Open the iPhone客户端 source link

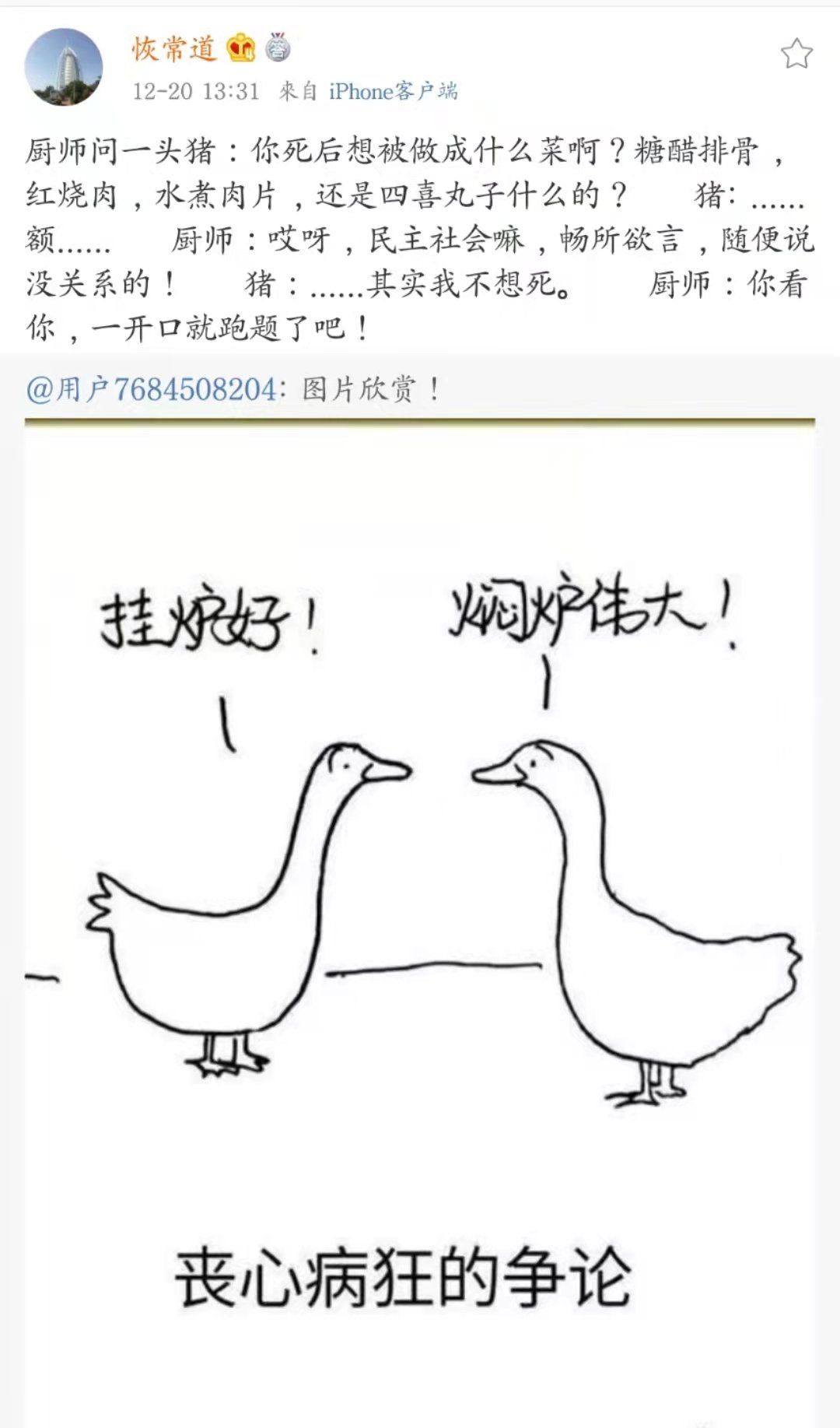[393, 91]
